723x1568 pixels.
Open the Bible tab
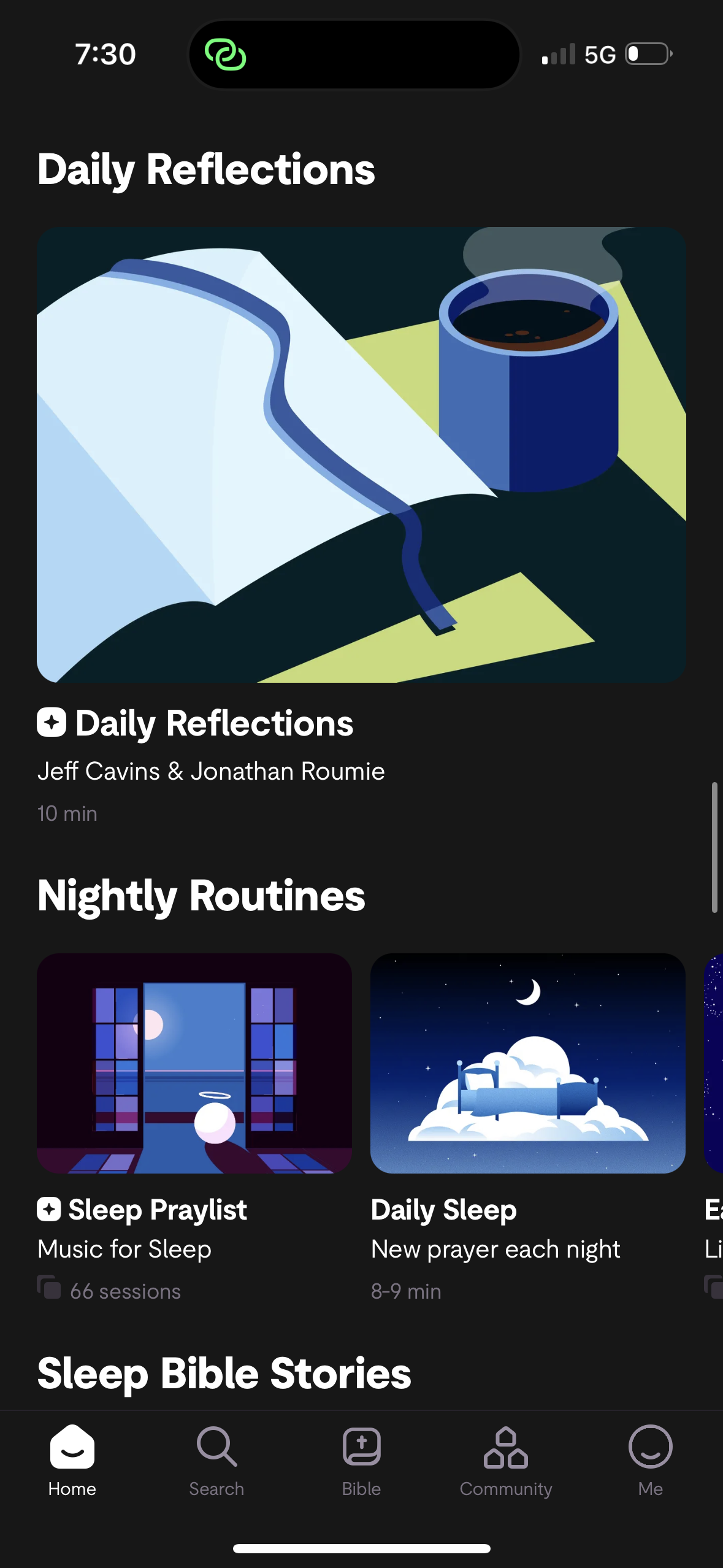(361, 1460)
